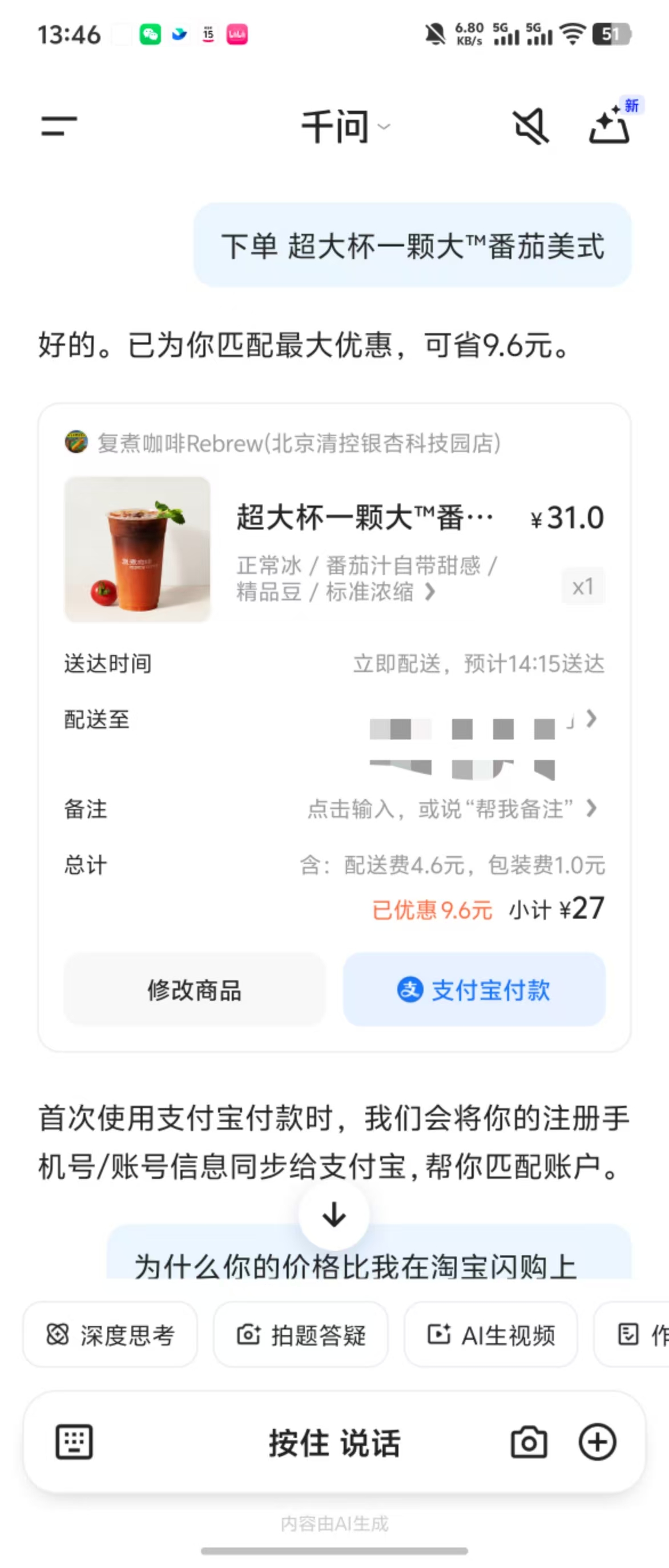Jump to latest message via down arrow
Screen dimensions: 669x1568
333,1215
